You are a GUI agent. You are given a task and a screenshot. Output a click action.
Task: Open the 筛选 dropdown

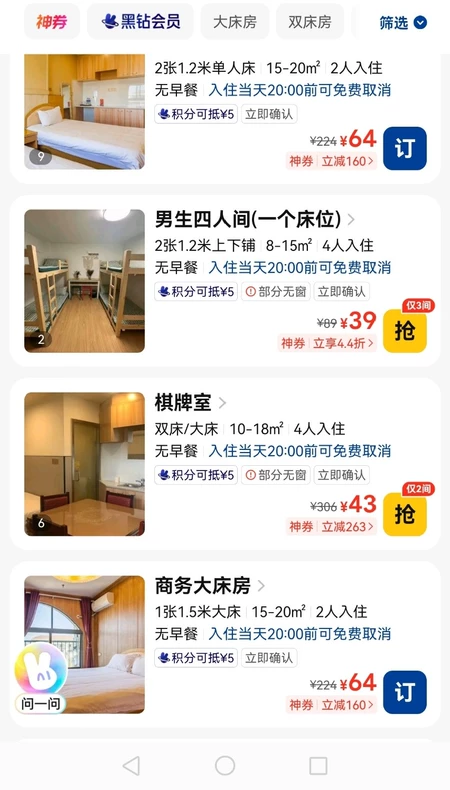coord(403,23)
